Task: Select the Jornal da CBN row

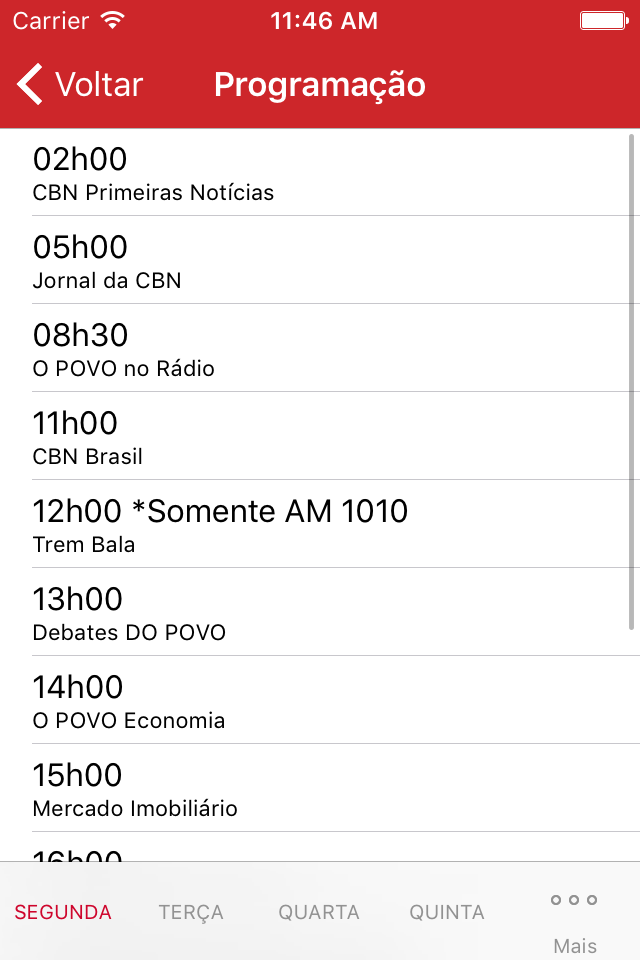Action: tap(320, 261)
